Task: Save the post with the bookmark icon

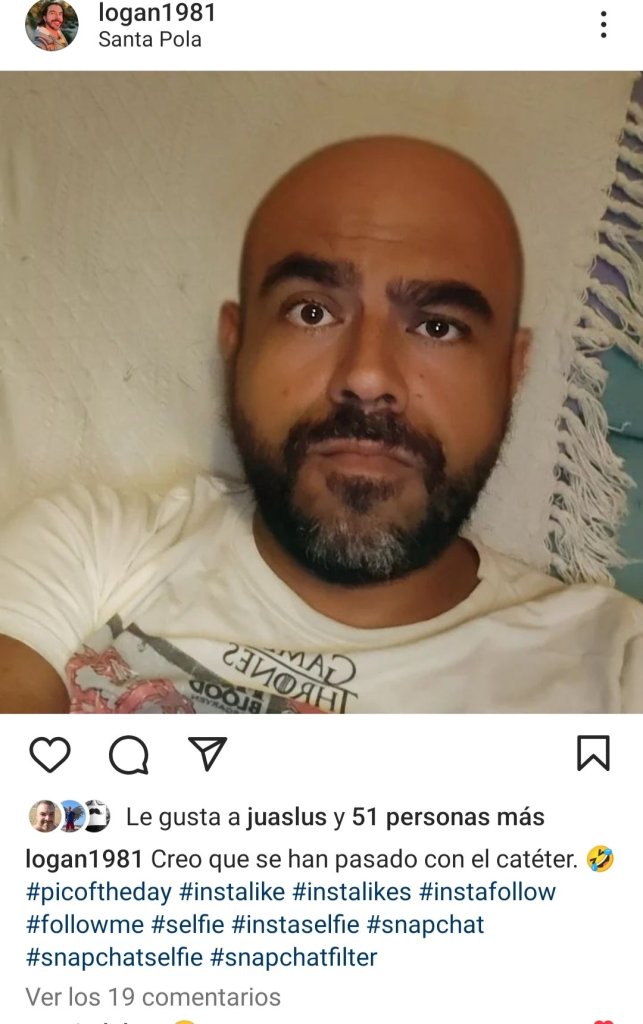Action: tap(593, 753)
